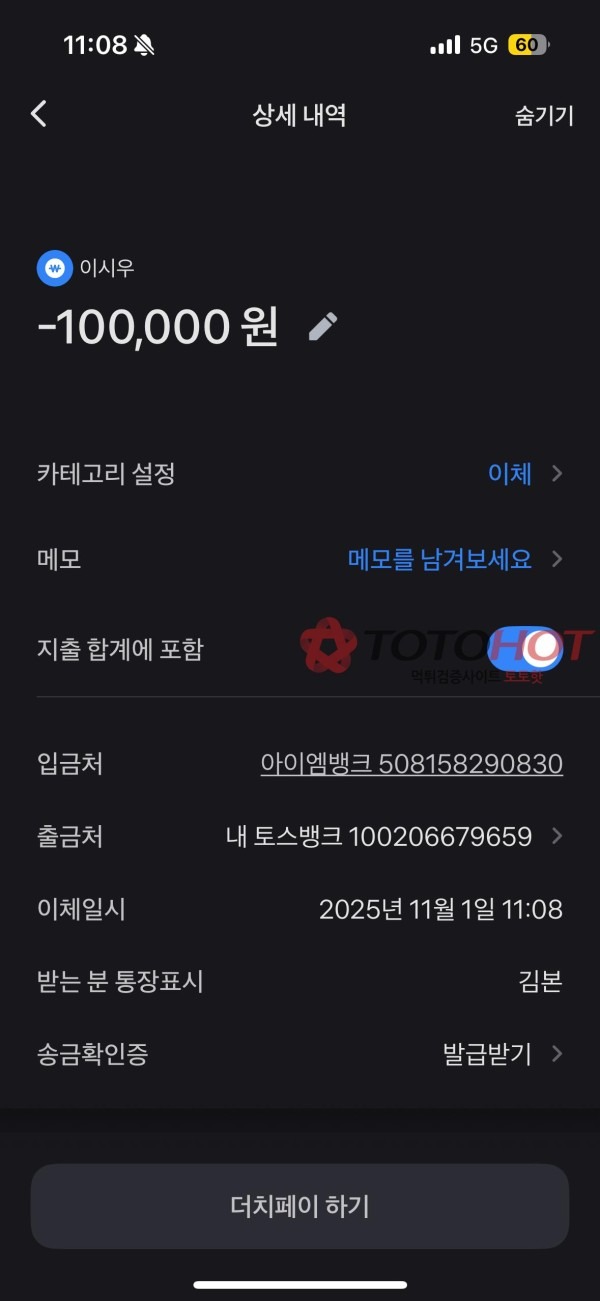Image resolution: width=600 pixels, height=1301 pixels.
Task: Tap 숨기기 to hide this transaction
Action: pos(544,115)
